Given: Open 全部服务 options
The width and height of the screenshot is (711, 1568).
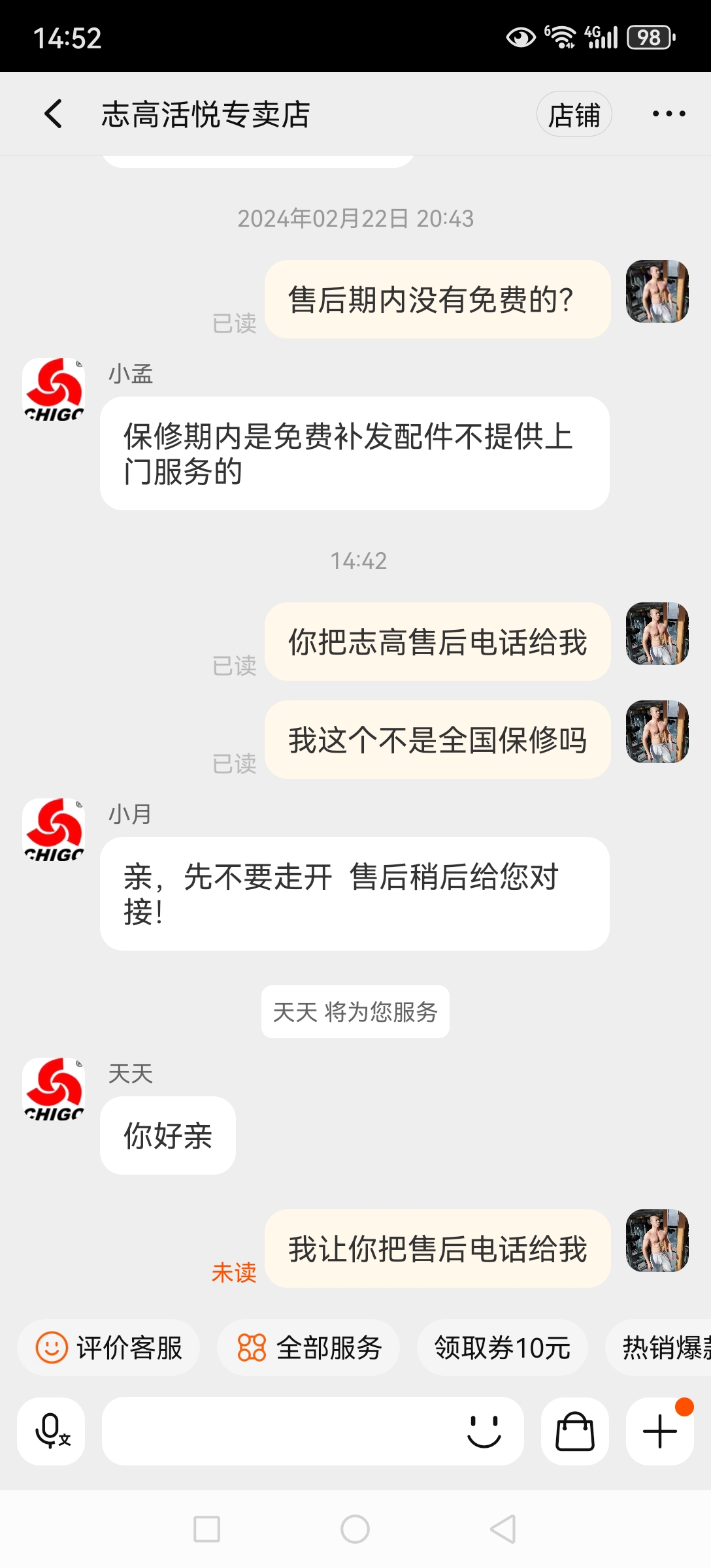Looking at the screenshot, I should tap(309, 1348).
